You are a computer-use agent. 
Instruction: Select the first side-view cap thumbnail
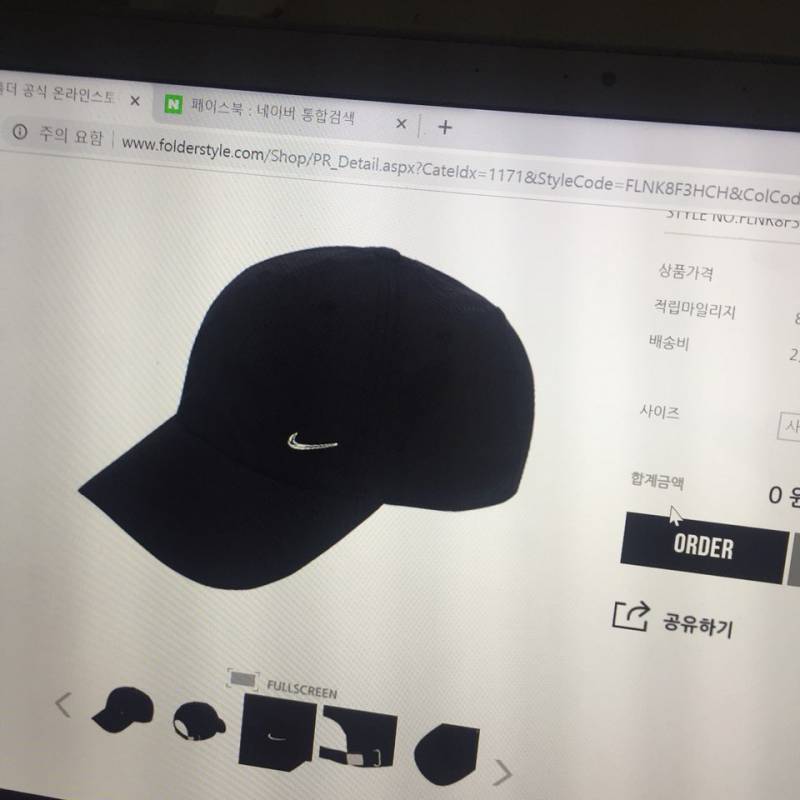pyautogui.click(x=122, y=709)
